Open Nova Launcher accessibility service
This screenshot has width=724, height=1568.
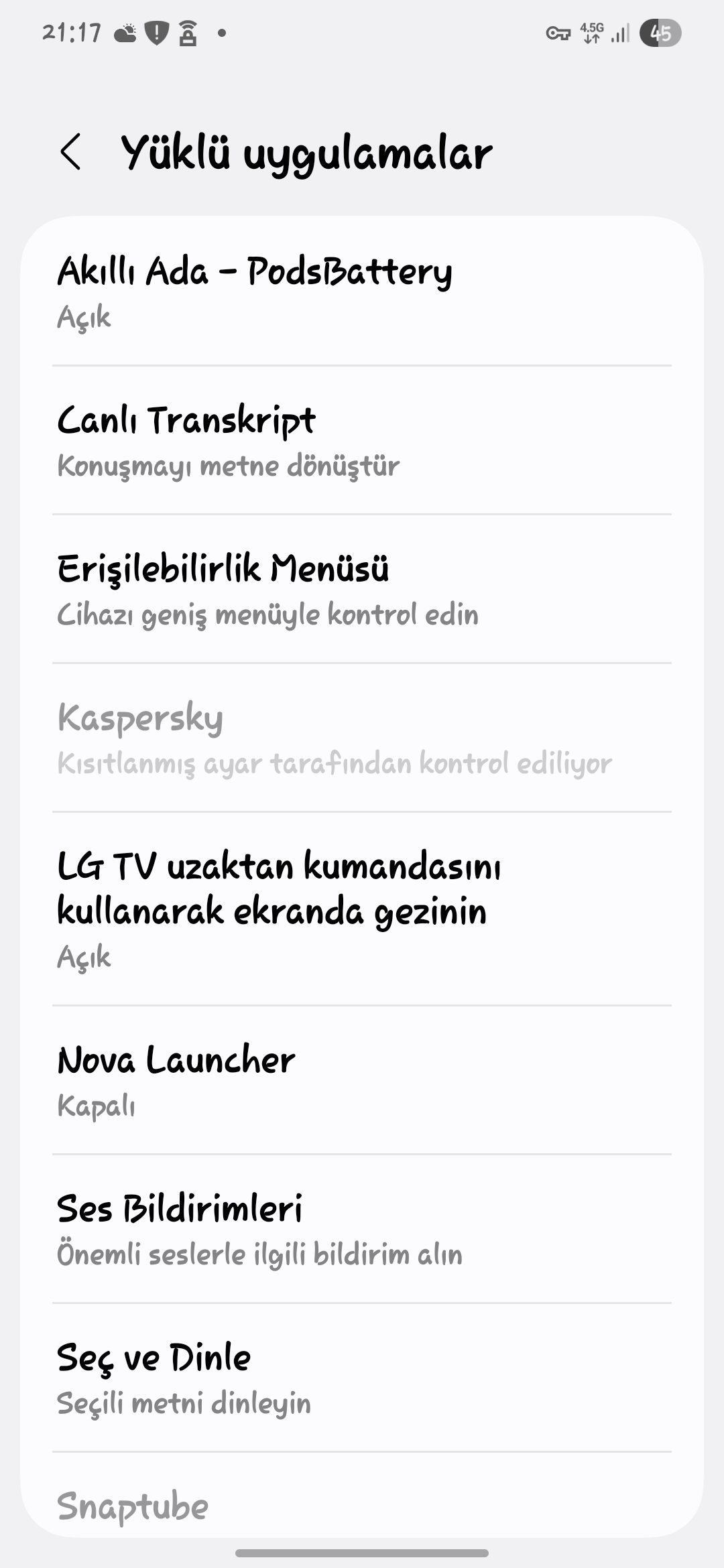(362, 1080)
